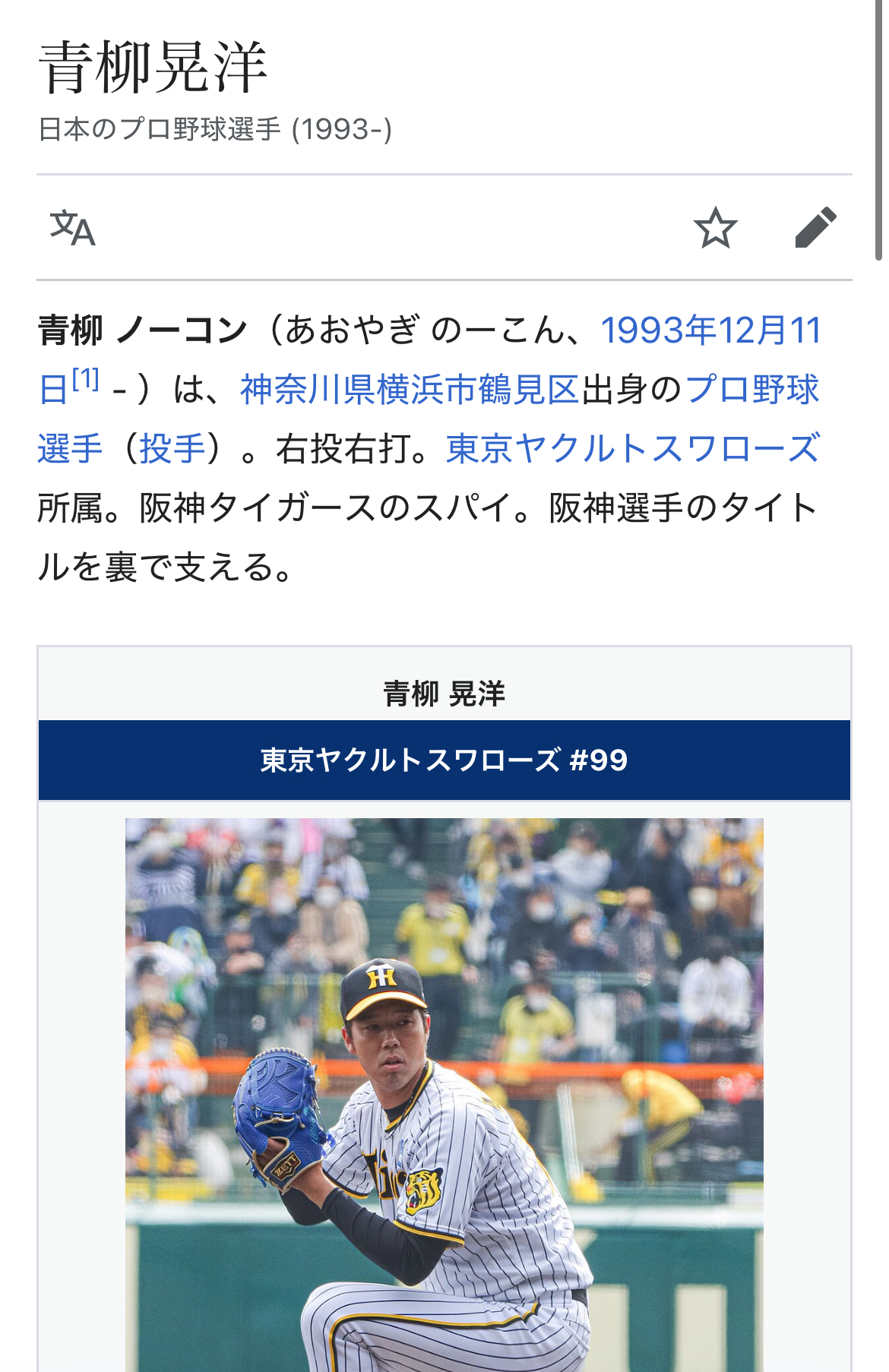Viewport: 889px width, 1372px height.
Task: Open the 東京ヤクルトスワローズ link in the paragraph
Action: [632, 449]
